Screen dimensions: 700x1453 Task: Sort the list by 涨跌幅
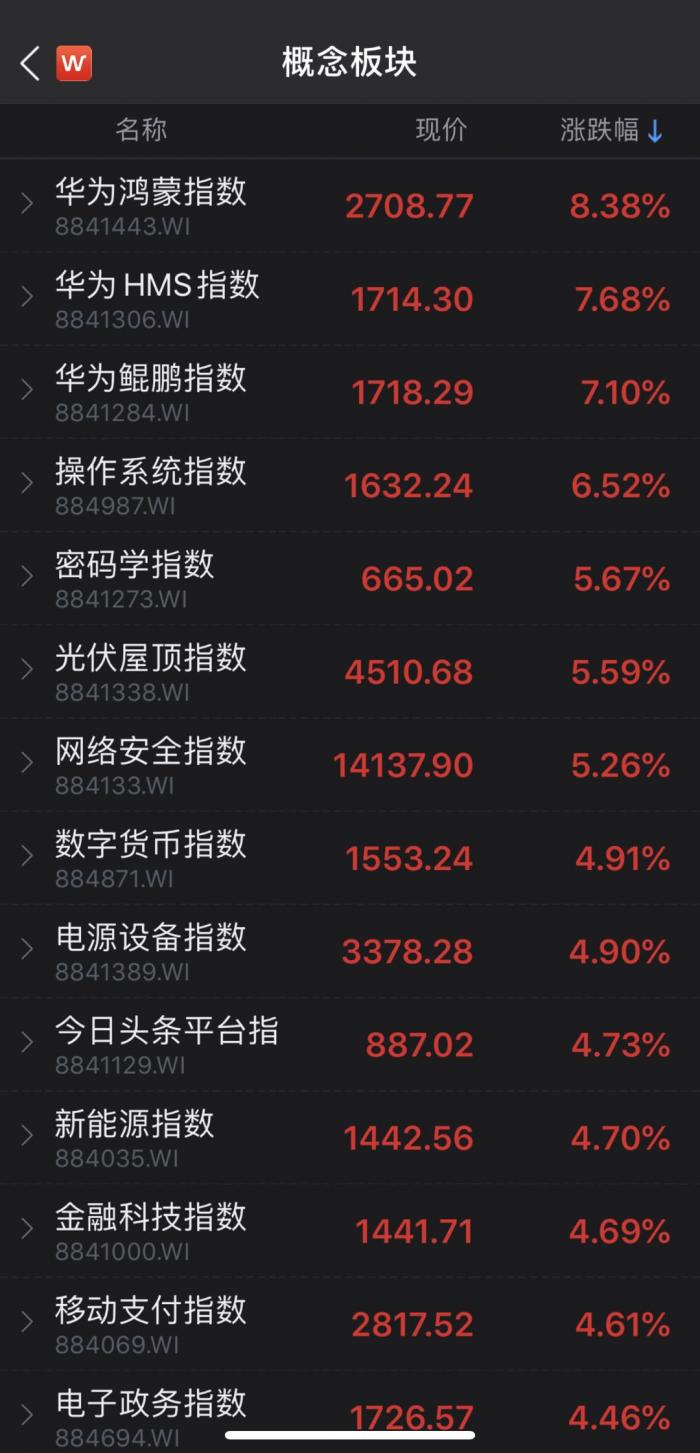(x=611, y=130)
